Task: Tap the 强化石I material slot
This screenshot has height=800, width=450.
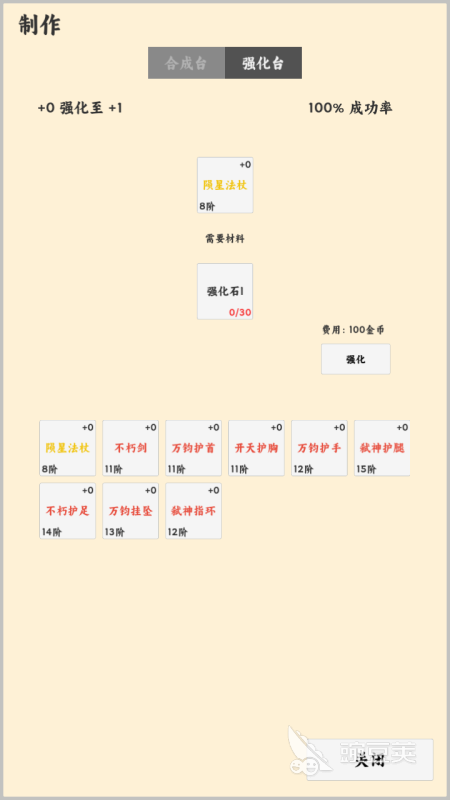Action: [225, 291]
